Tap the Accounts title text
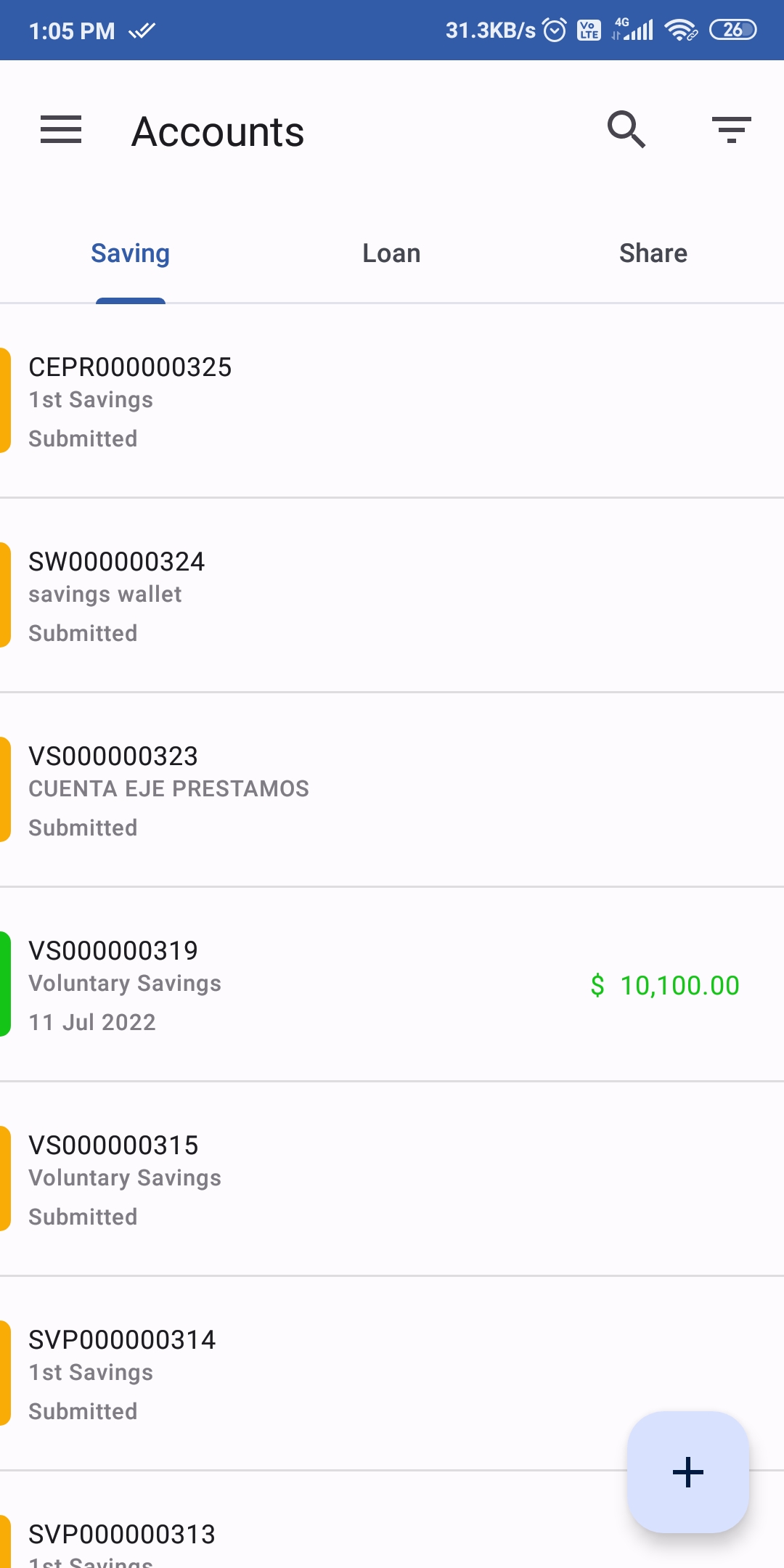Image resolution: width=784 pixels, height=1568 pixels. (x=219, y=131)
